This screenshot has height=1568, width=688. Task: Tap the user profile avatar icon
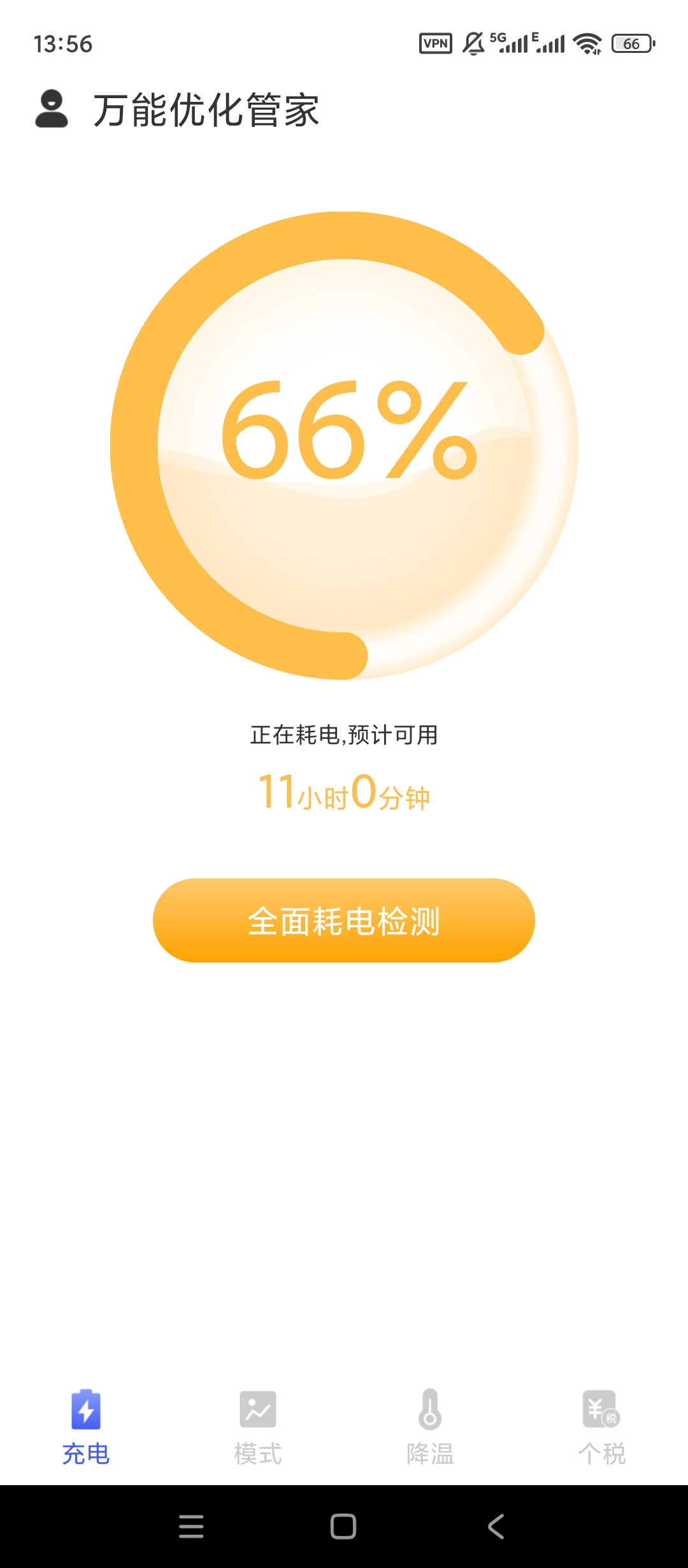53,110
